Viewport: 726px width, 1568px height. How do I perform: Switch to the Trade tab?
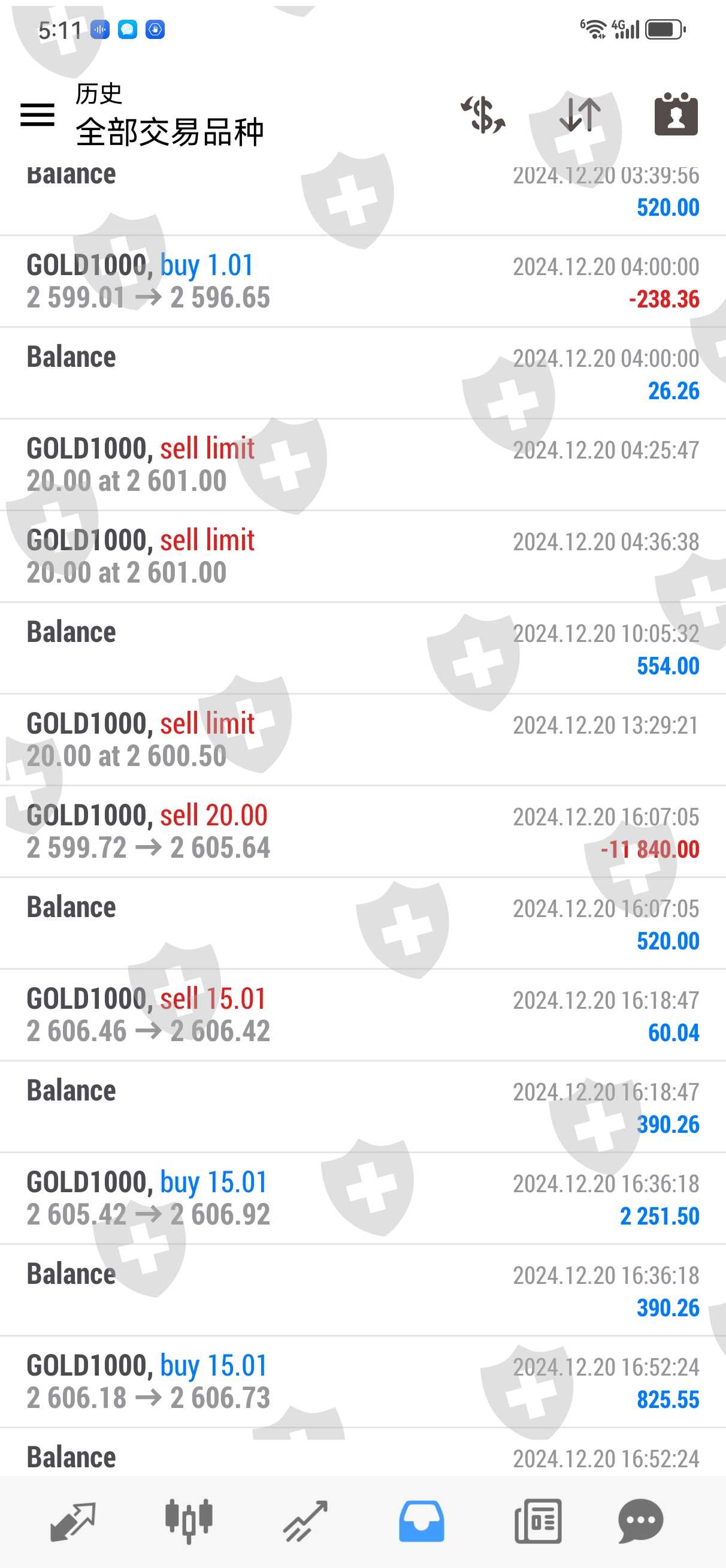pyautogui.click(x=305, y=1521)
